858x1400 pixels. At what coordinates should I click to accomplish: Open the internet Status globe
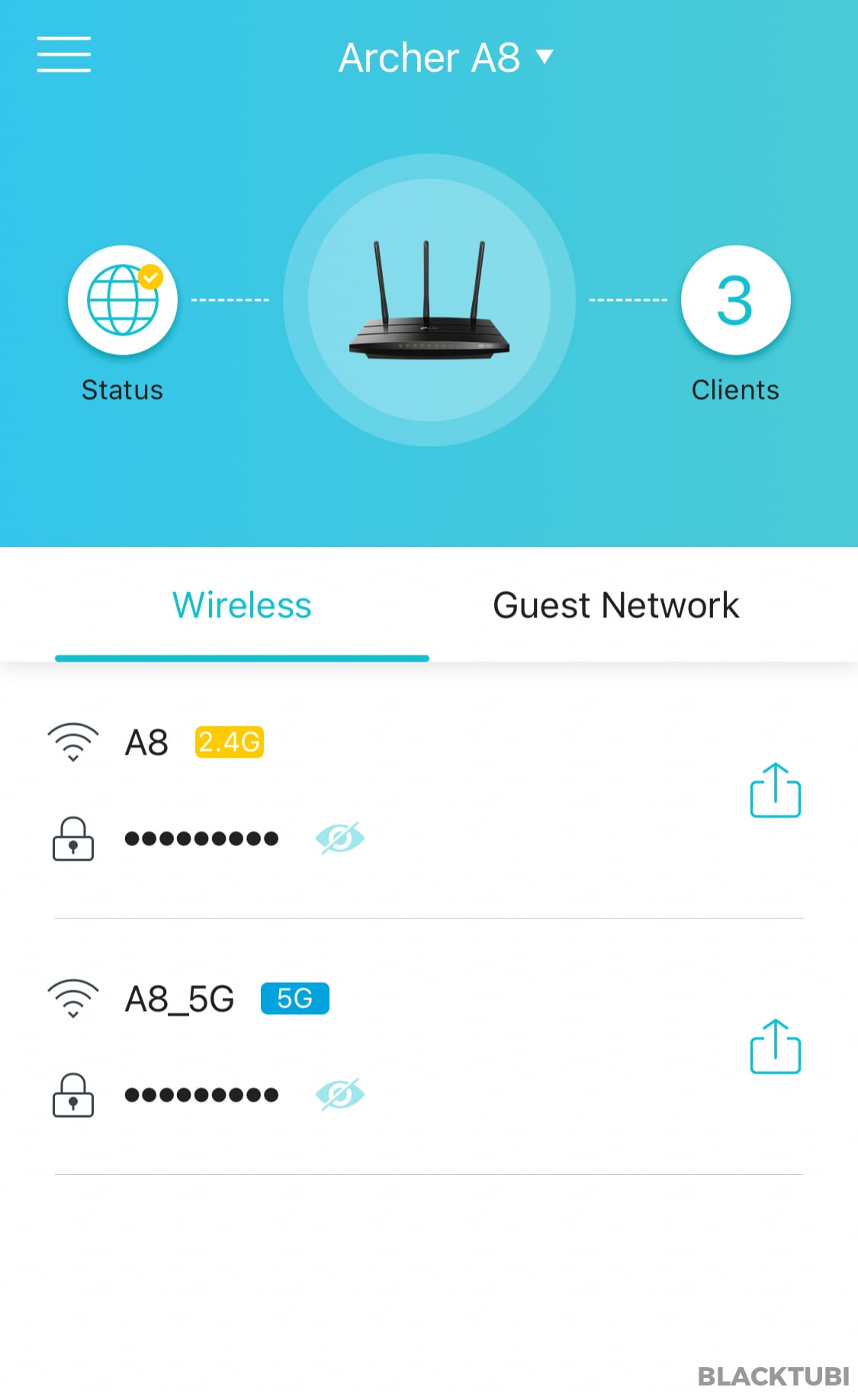tap(123, 301)
